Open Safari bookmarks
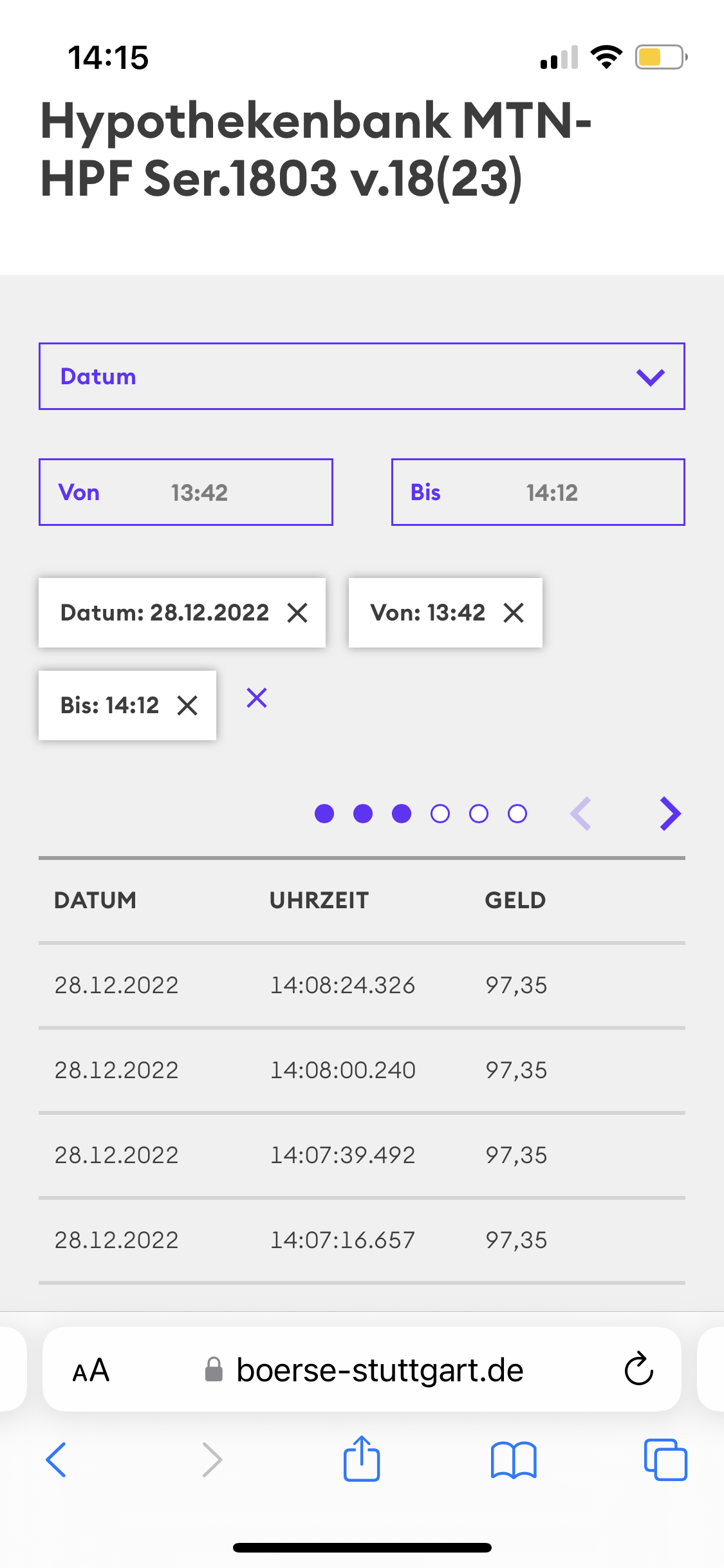Viewport: 724px width, 1568px height. [513, 1460]
